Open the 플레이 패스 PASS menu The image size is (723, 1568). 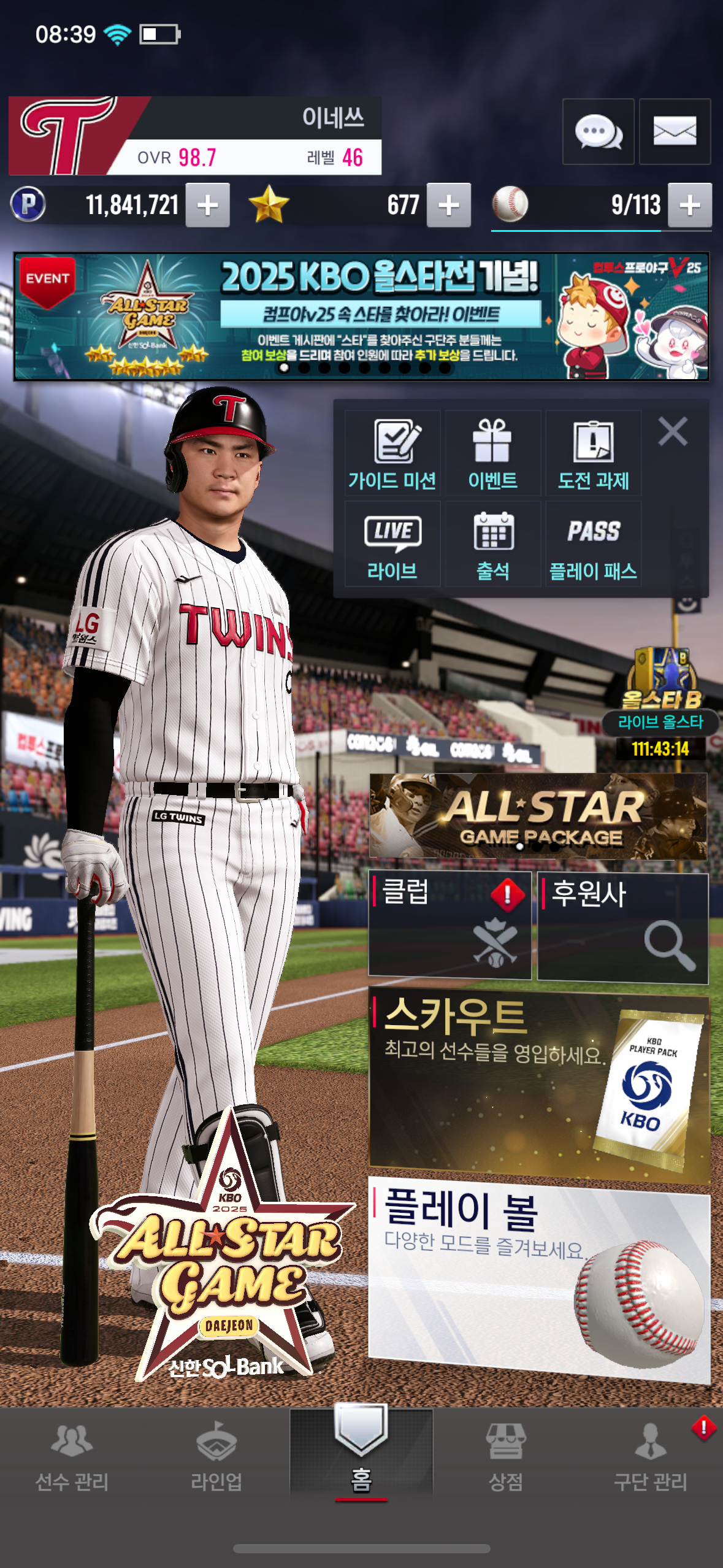[593, 544]
